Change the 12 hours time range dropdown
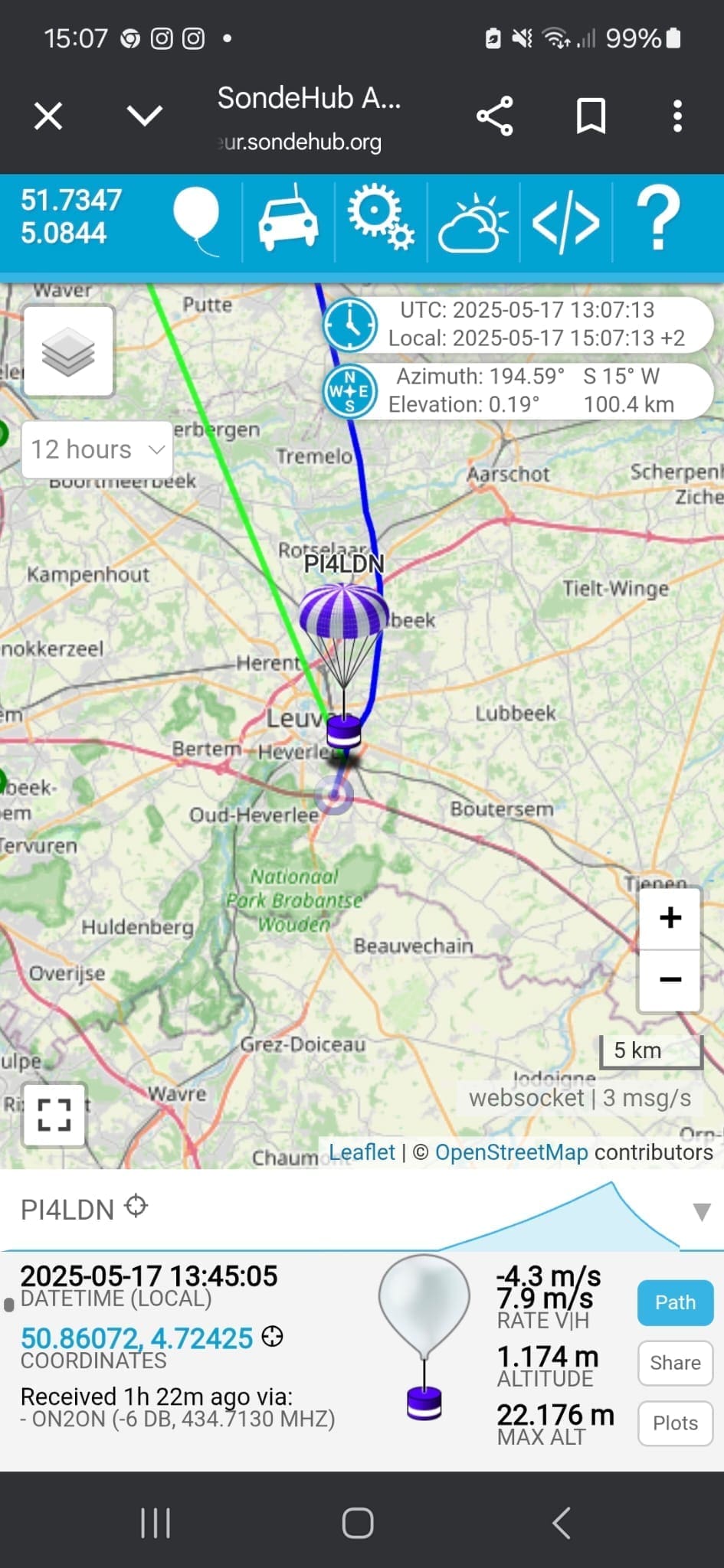The image size is (724, 1568). (97, 449)
